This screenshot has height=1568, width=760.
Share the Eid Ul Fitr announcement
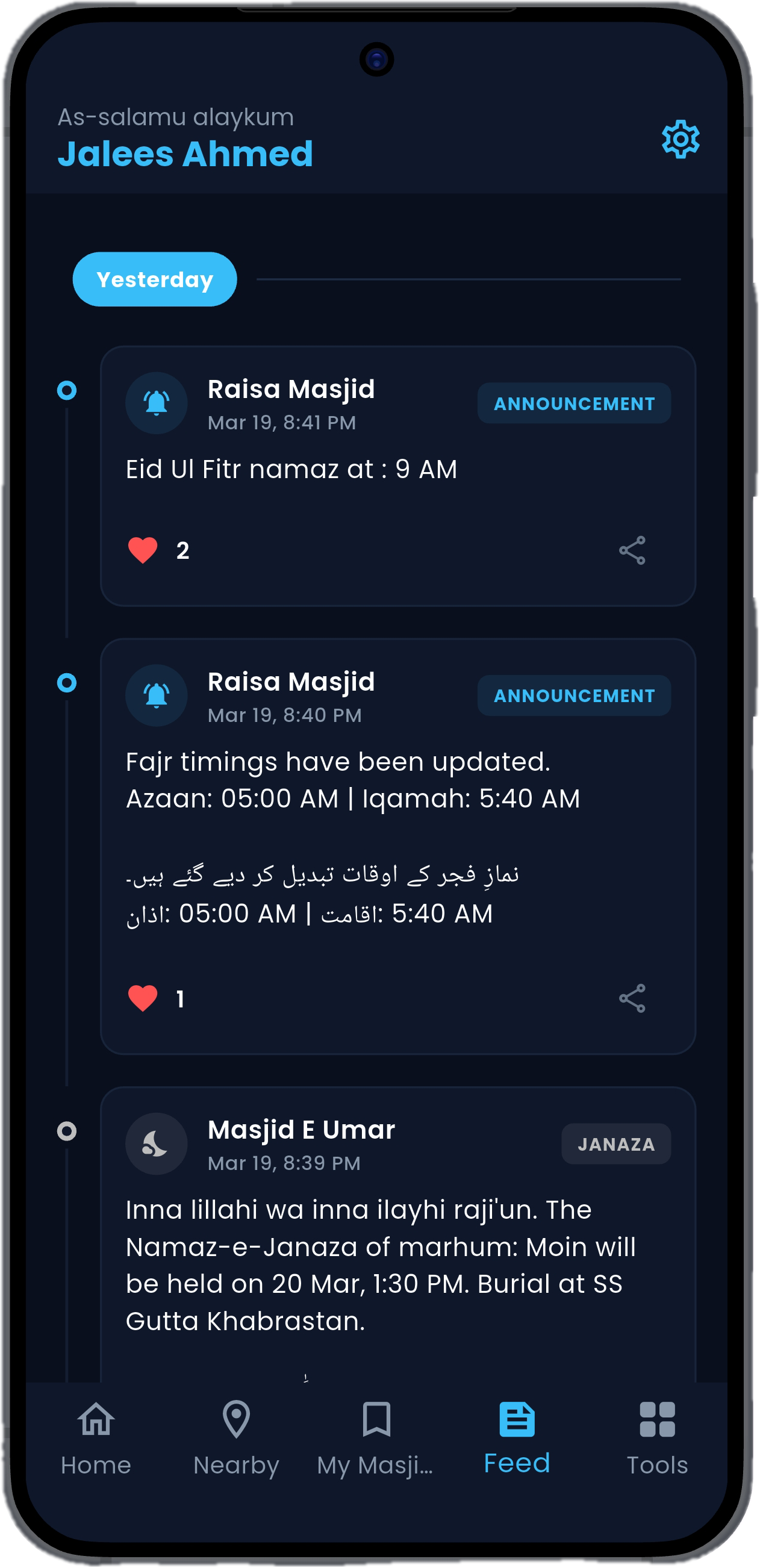pos(632,551)
